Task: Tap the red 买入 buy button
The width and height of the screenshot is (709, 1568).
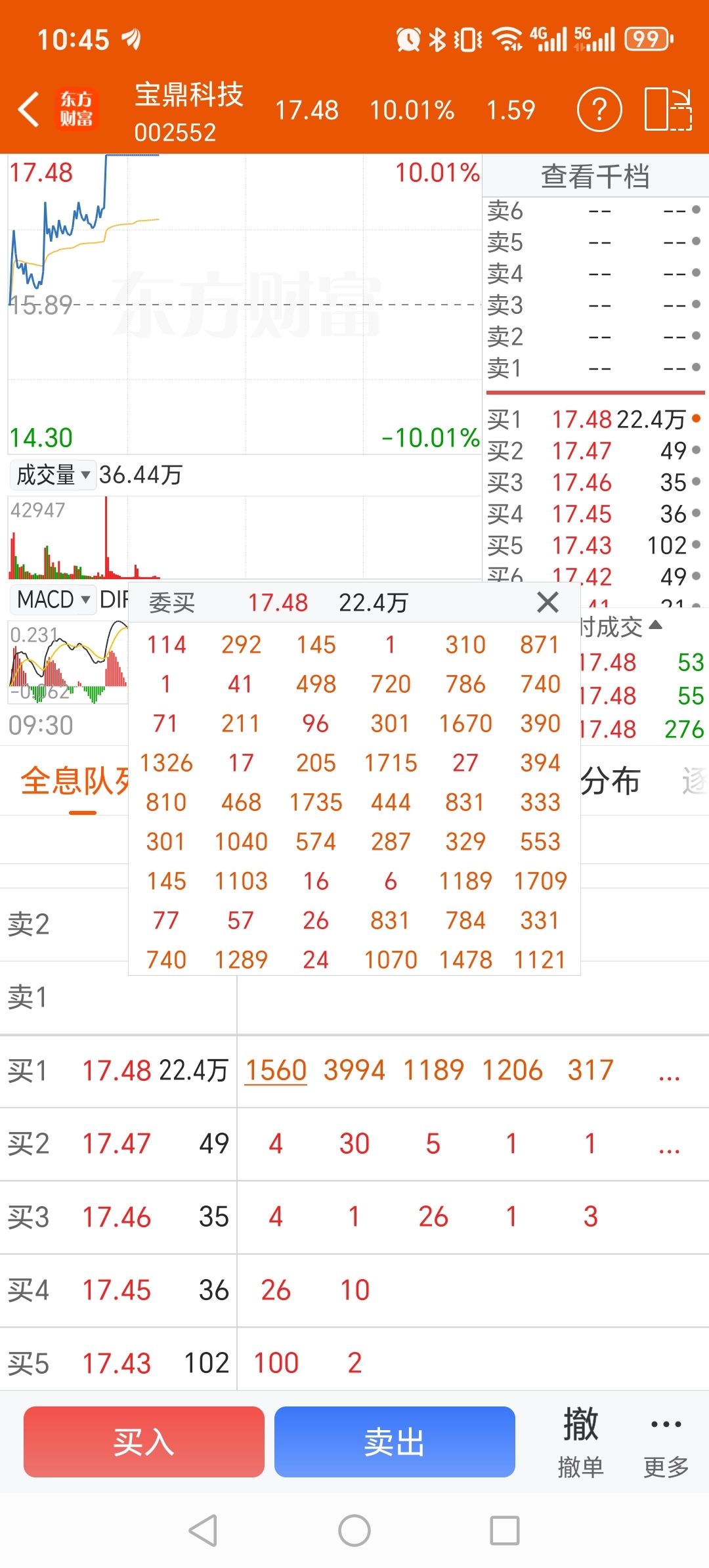Action: 144,1442
